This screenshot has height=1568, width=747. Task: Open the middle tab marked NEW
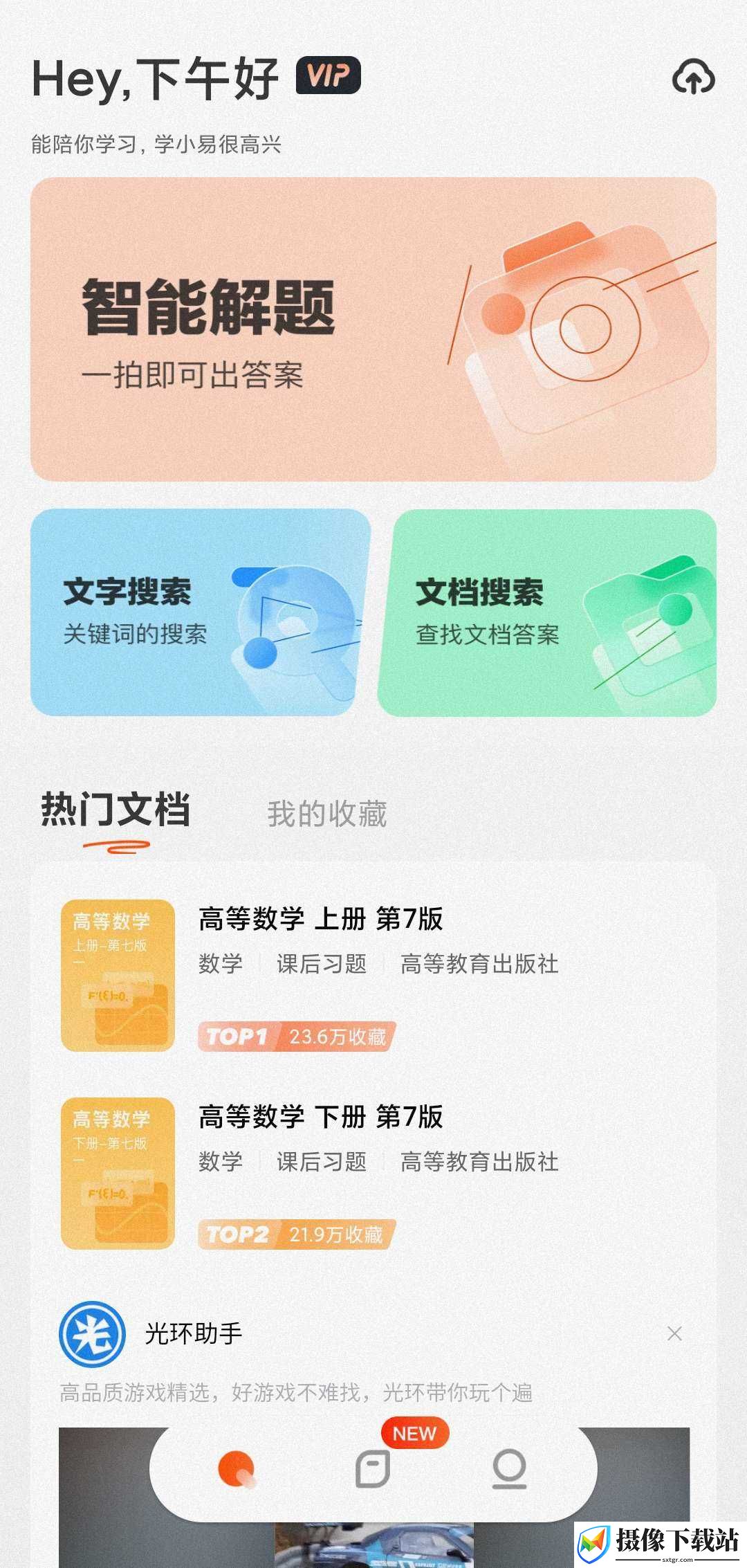point(373,1468)
